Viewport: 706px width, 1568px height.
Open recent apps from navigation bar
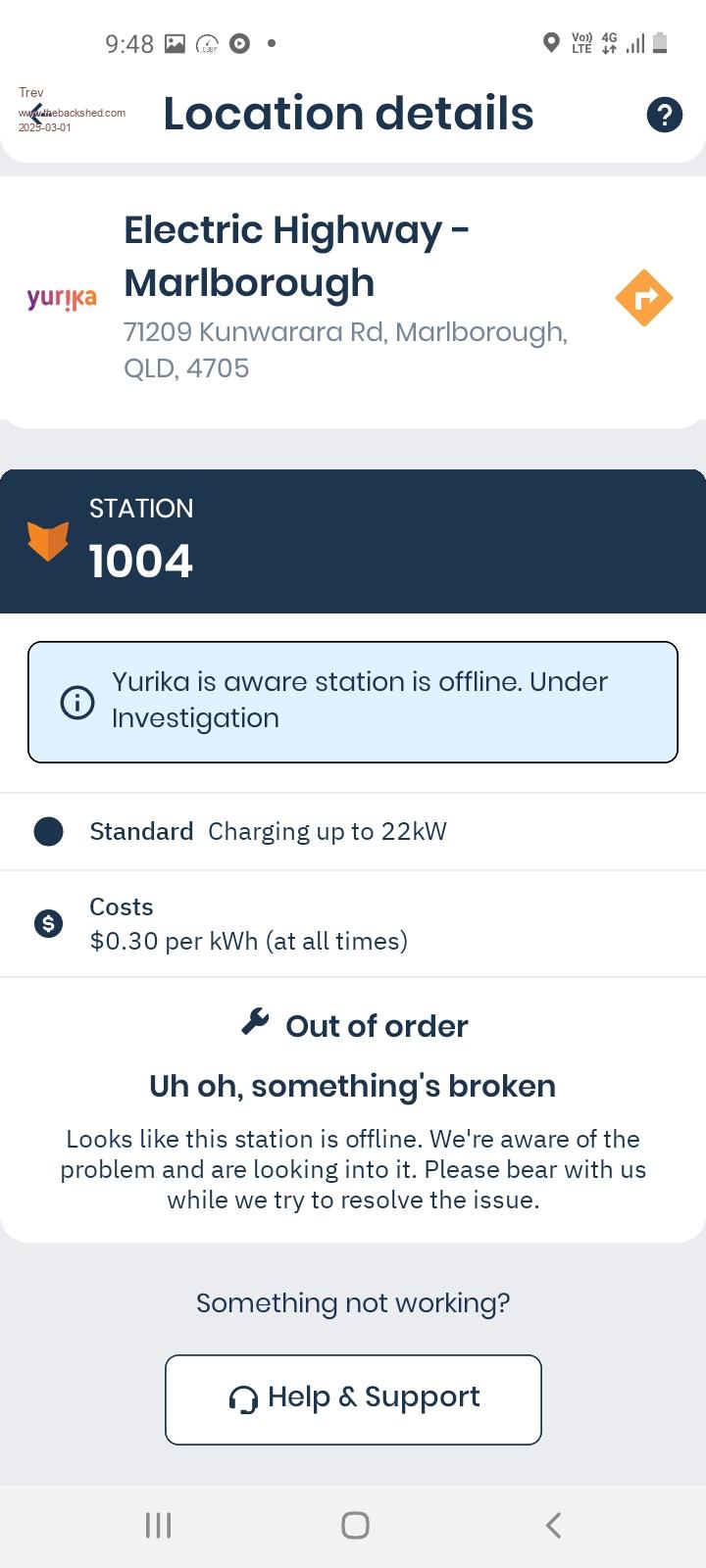pos(158,1525)
